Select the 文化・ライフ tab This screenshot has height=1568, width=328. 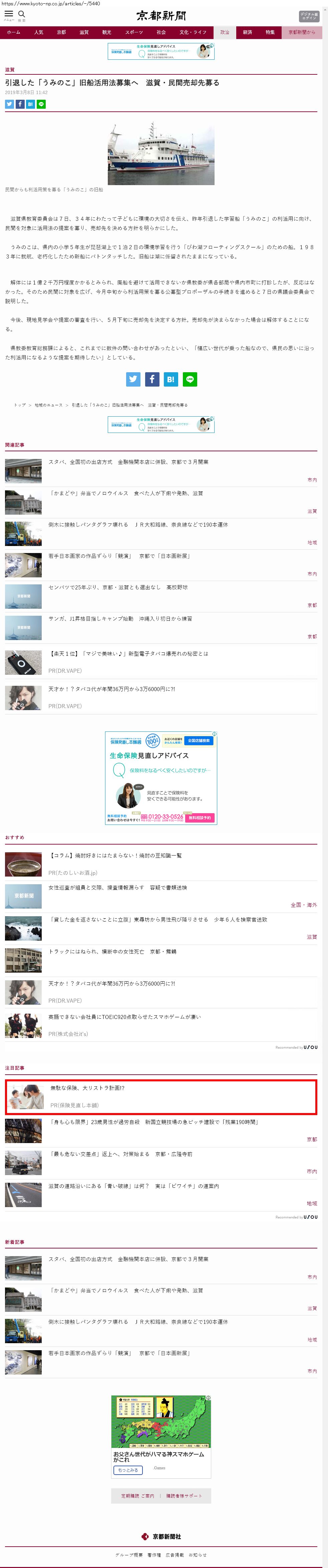(x=192, y=32)
